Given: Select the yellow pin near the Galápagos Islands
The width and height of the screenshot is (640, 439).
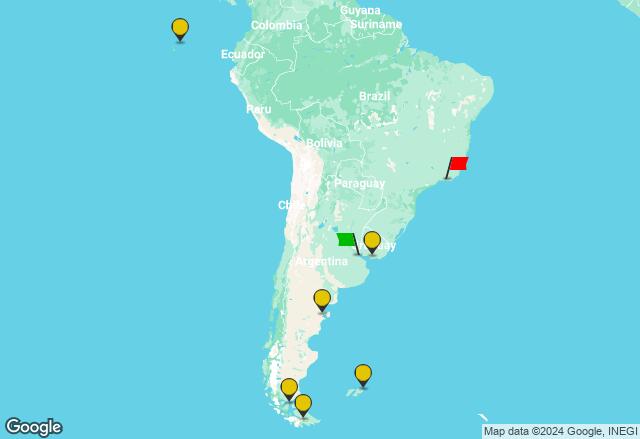Looking at the screenshot, I should (x=180, y=28).
